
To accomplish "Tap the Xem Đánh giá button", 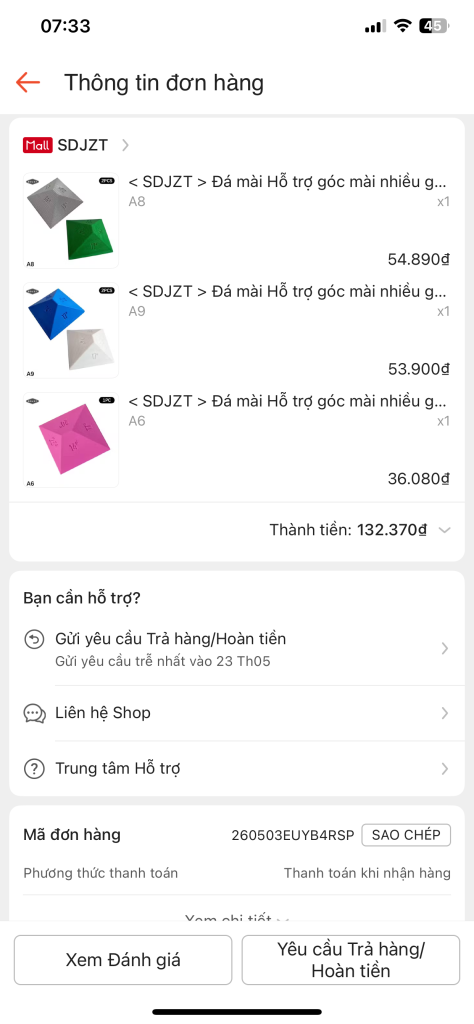I will (x=123, y=960).
